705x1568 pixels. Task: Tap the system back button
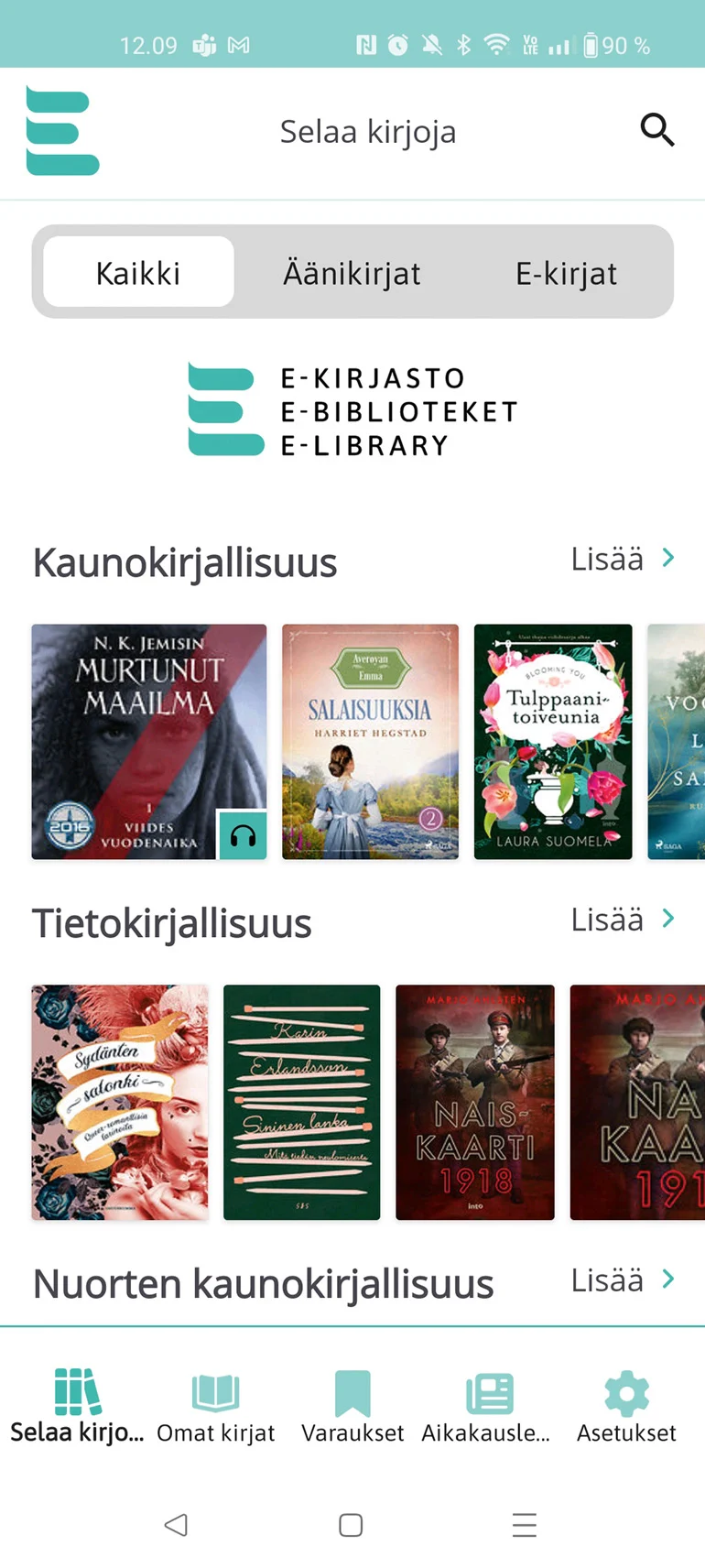tap(176, 1525)
